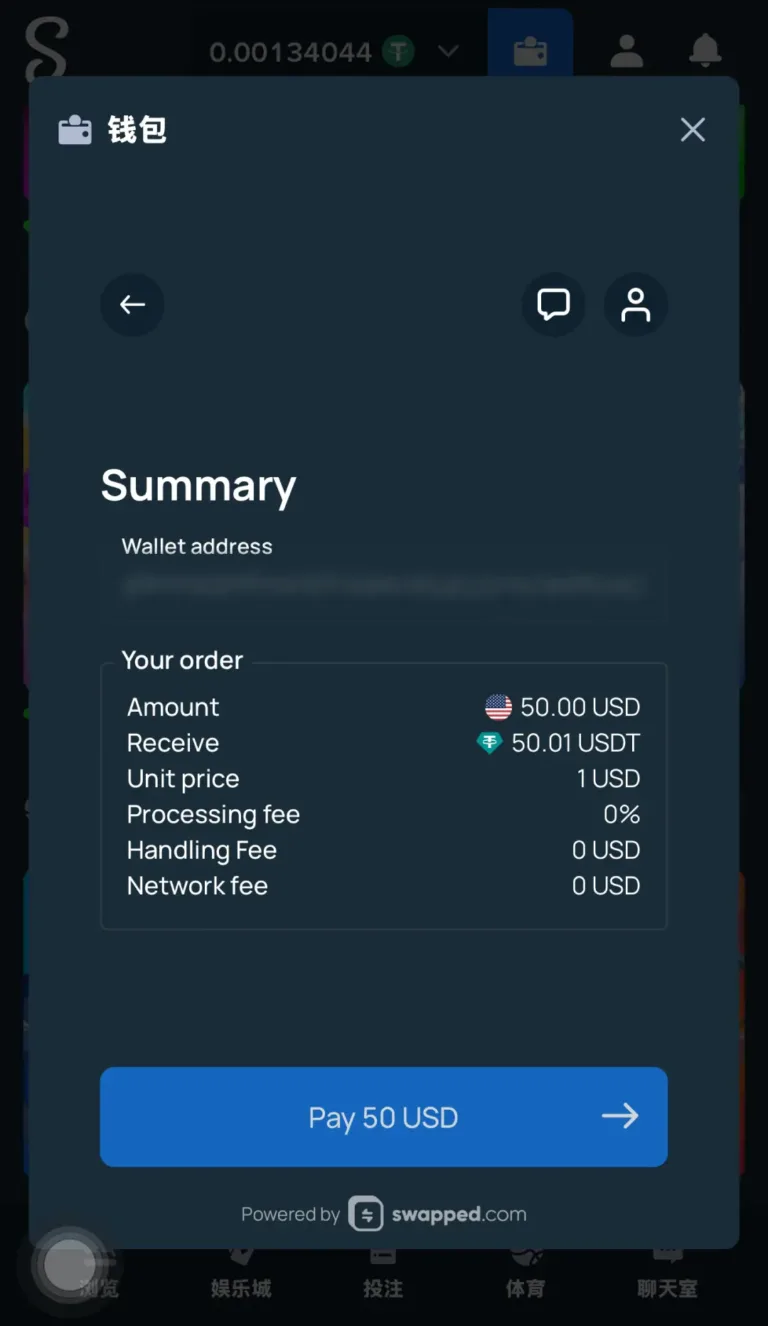The width and height of the screenshot is (768, 1326).
Task: Go back with the arrow icon
Action: coord(132,304)
